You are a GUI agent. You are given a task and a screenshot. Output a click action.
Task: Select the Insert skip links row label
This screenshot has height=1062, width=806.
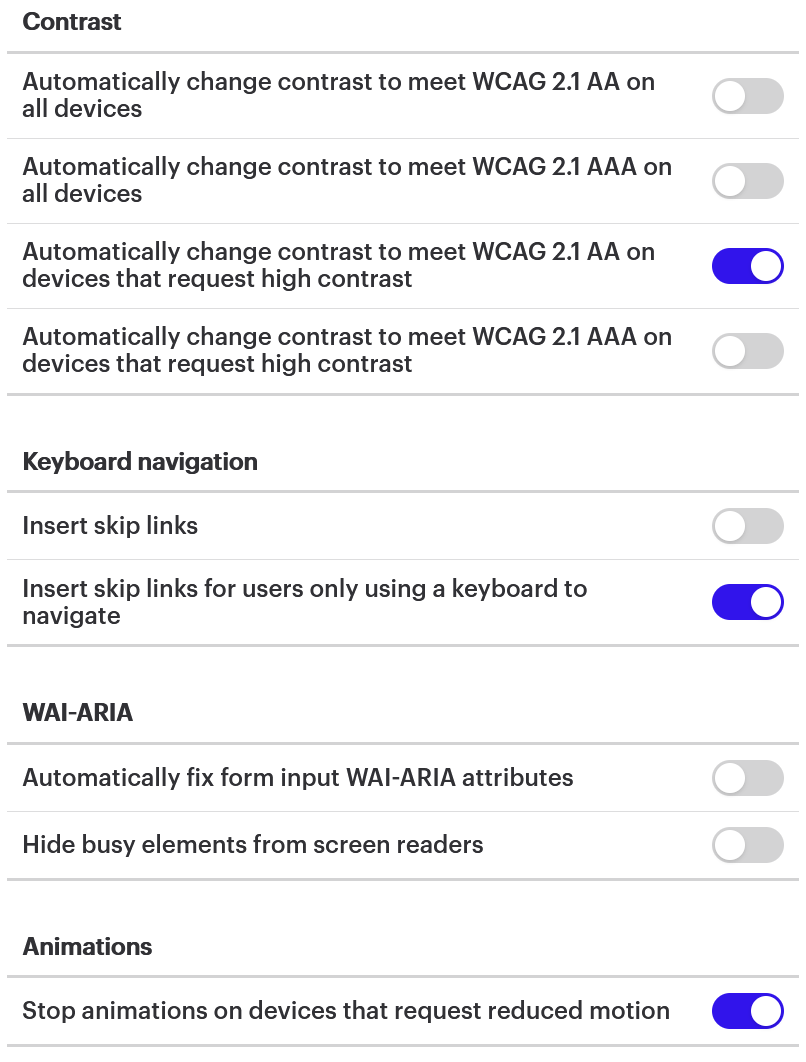coord(110,526)
